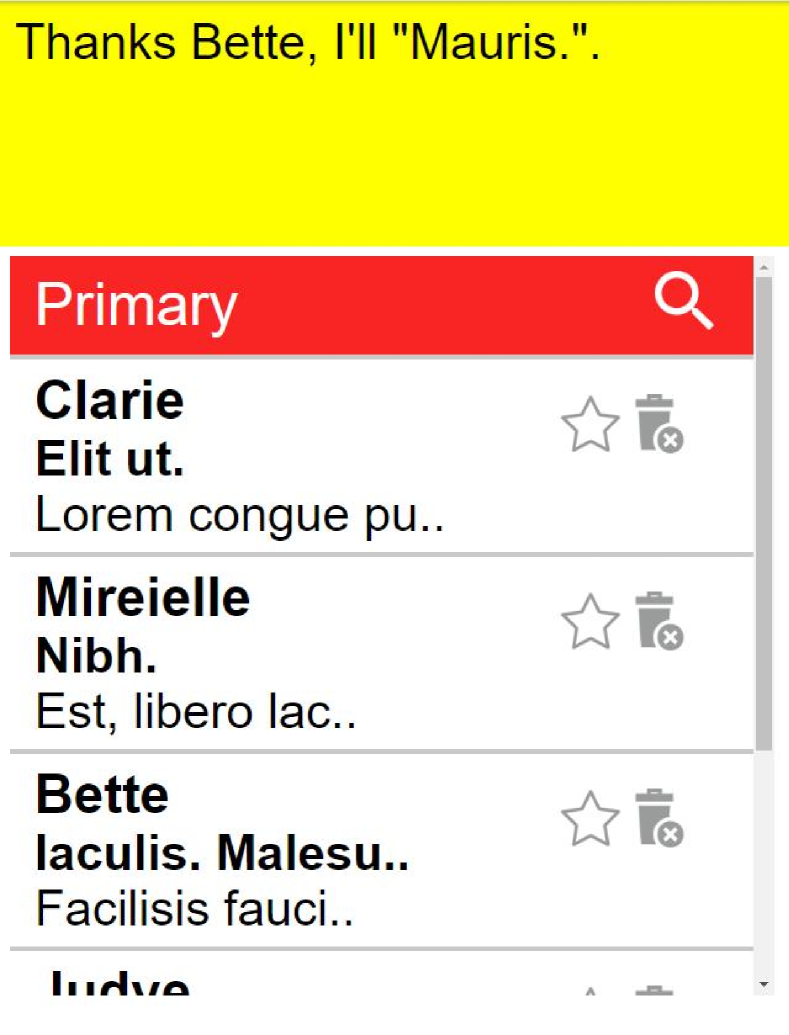The width and height of the screenshot is (789, 1035).
Task: Open the search icon in Primary header
Action: tap(684, 303)
